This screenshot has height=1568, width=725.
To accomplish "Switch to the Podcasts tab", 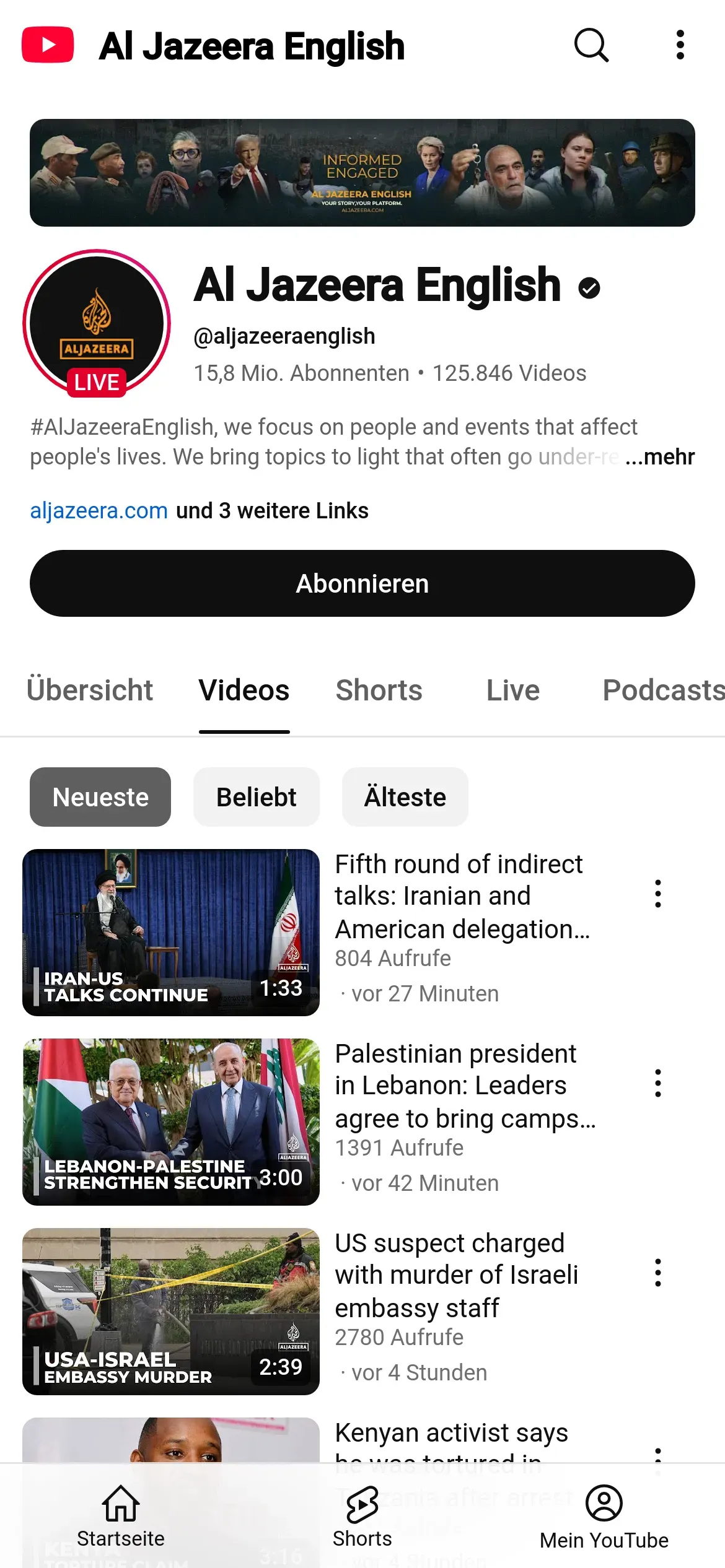I will tap(662, 690).
